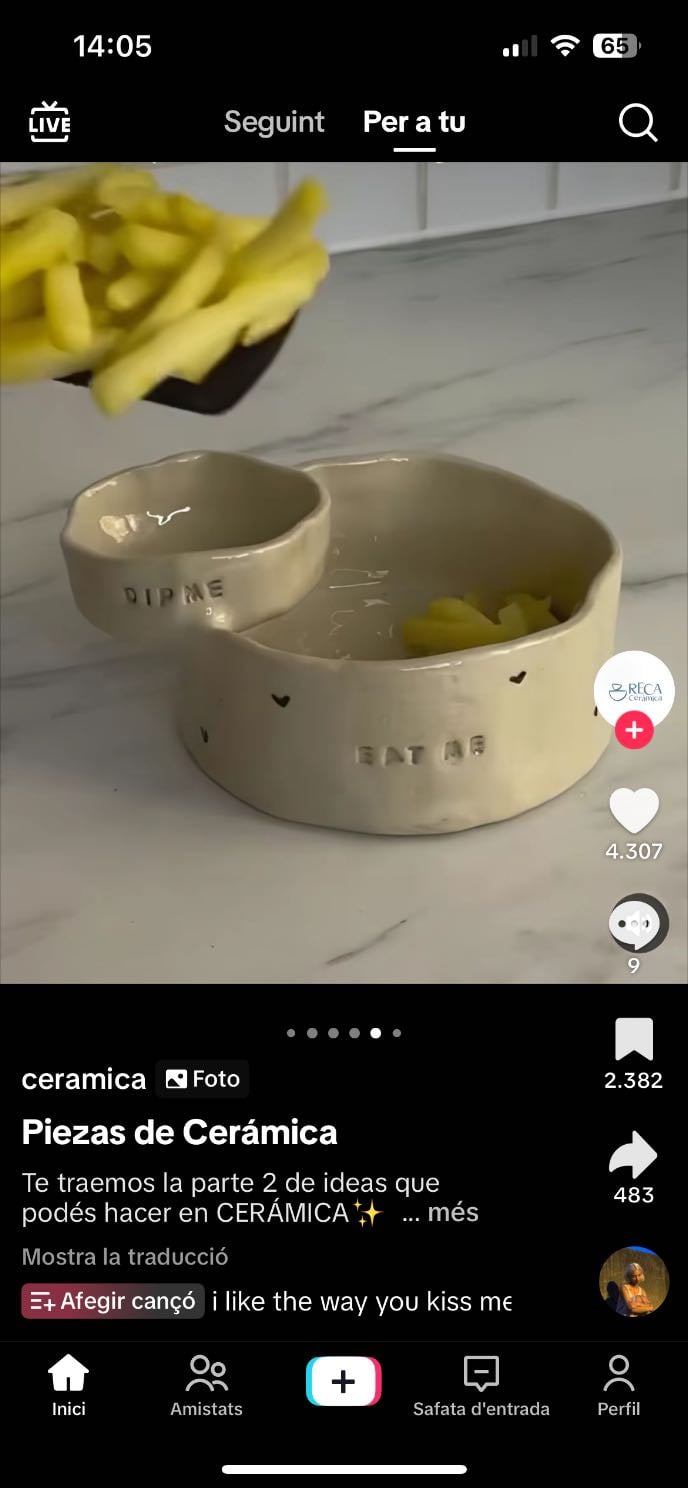Image resolution: width=688 pixels, height=1488 pixels.
Task: Open the Reca Cerámica profile avatar
Action: tap(634, 691)
